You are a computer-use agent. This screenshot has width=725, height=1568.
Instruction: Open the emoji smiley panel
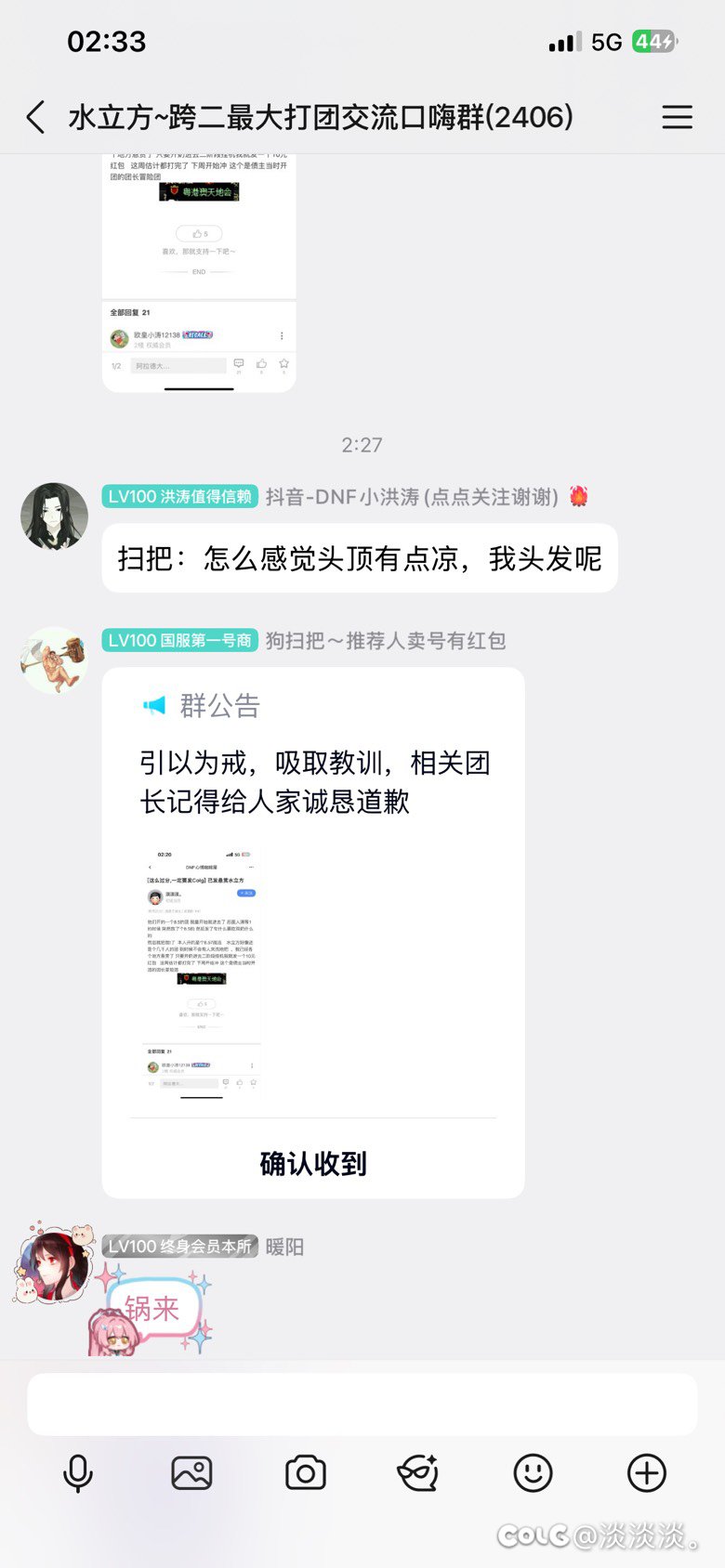pos(533,1473)
